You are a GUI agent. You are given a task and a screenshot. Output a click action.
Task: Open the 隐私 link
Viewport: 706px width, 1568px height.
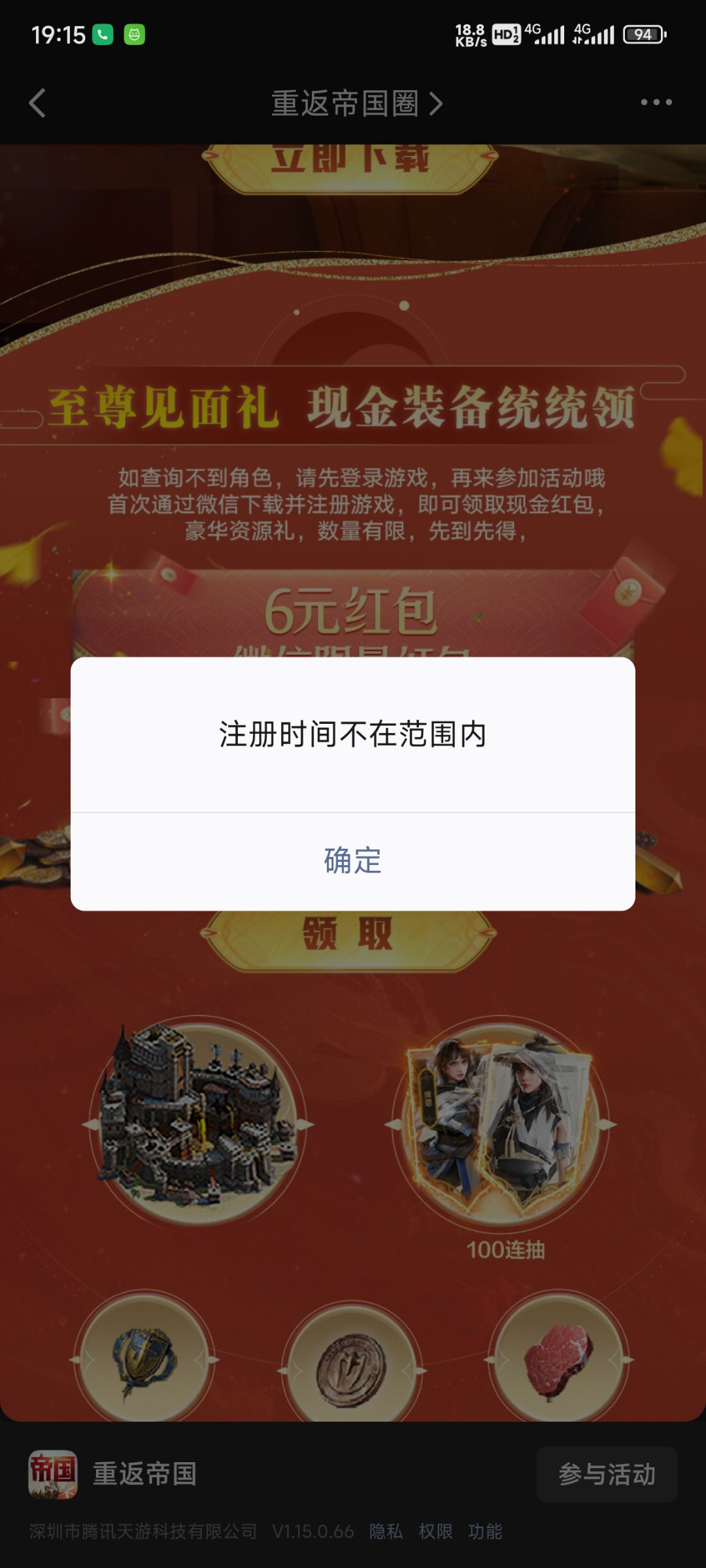[386, 1531]
